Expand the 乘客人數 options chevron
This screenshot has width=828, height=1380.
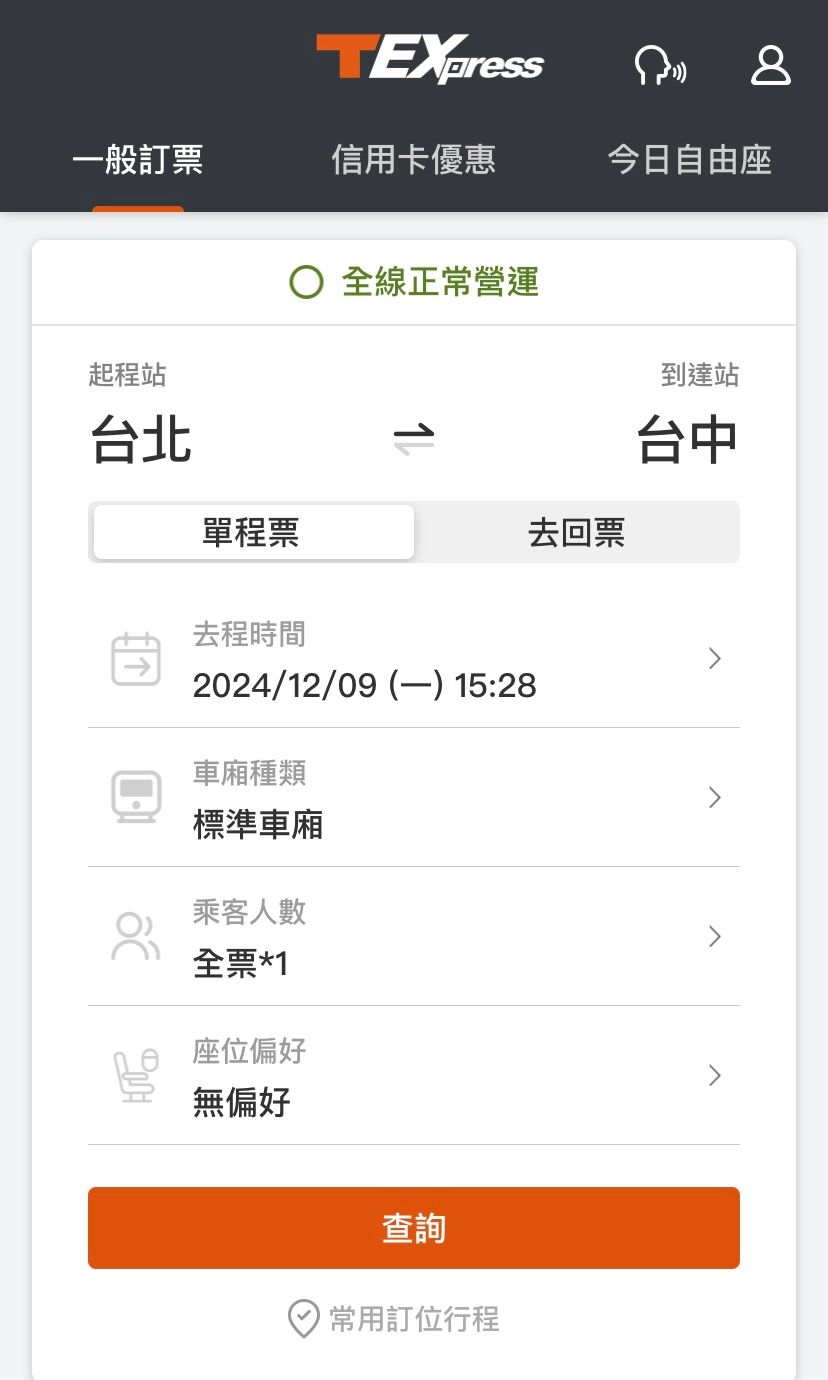(x=714, y=936)
